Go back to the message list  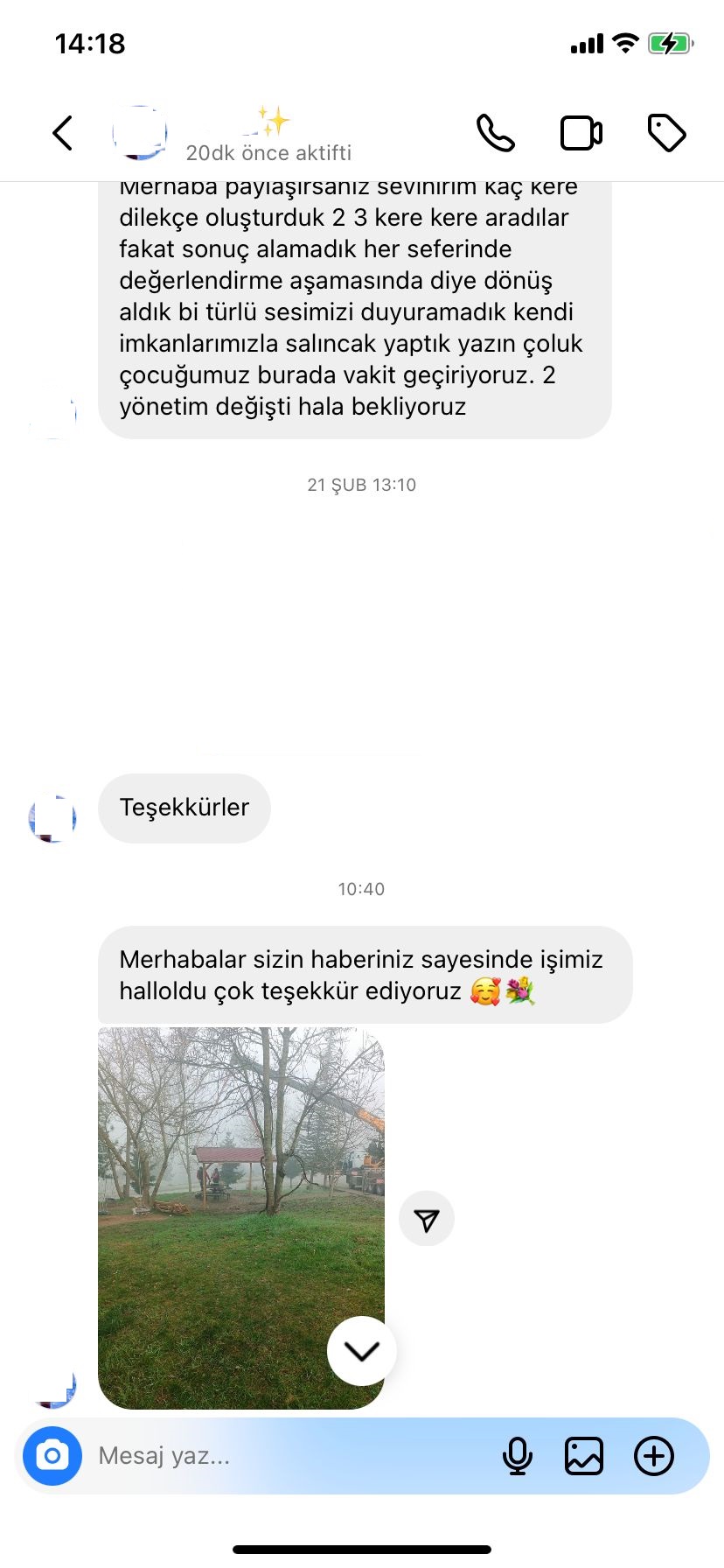[62, 133]
